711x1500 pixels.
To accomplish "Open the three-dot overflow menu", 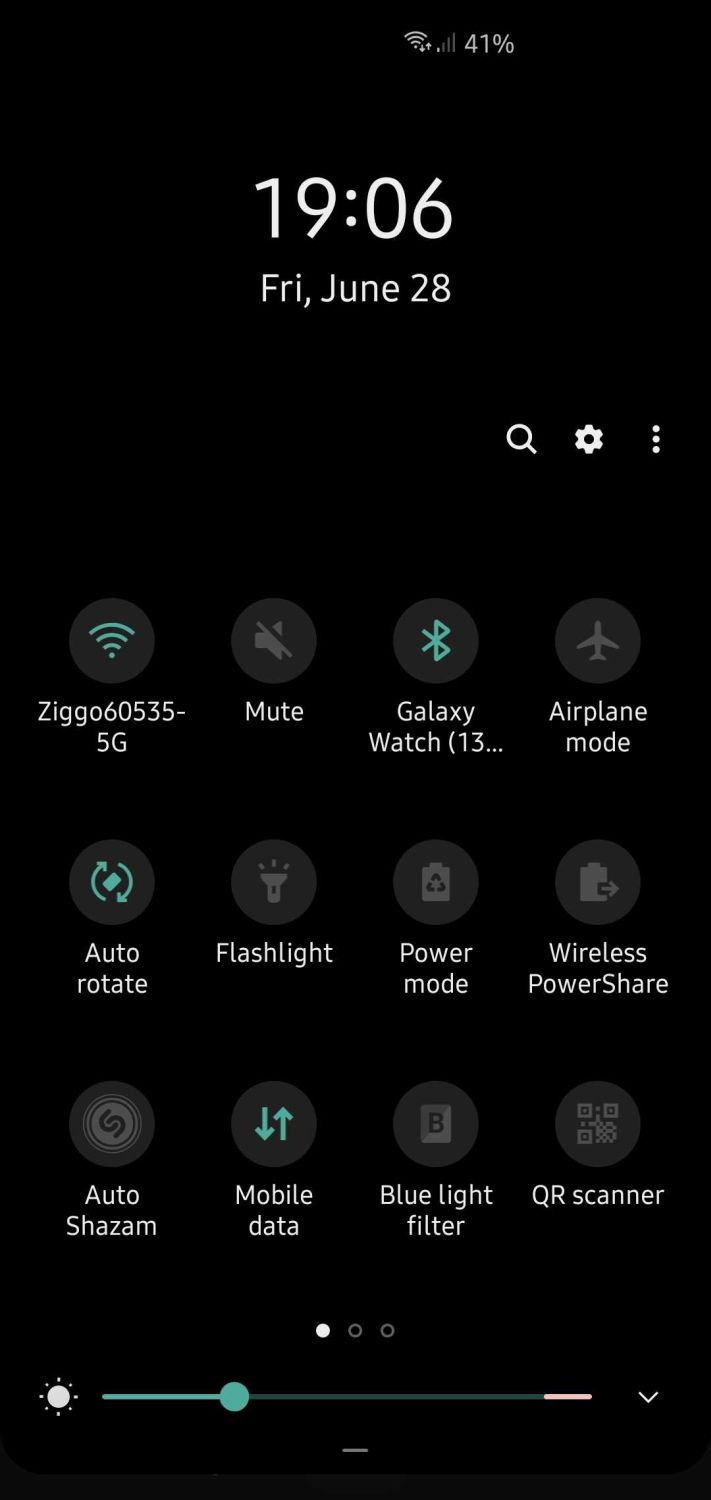I will [x=656, y=439].
